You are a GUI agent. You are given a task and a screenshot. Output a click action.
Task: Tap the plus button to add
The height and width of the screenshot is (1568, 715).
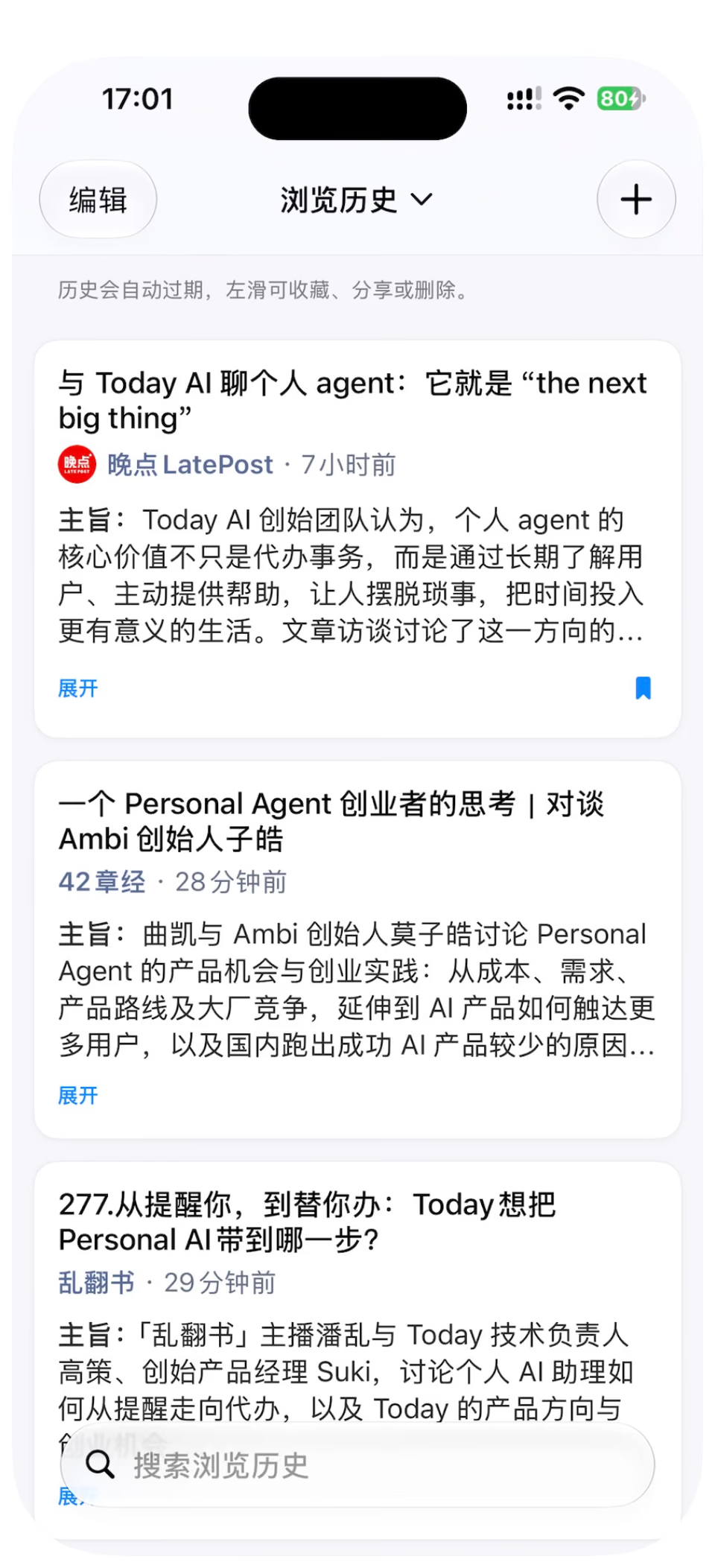click(x=636, y=200)
